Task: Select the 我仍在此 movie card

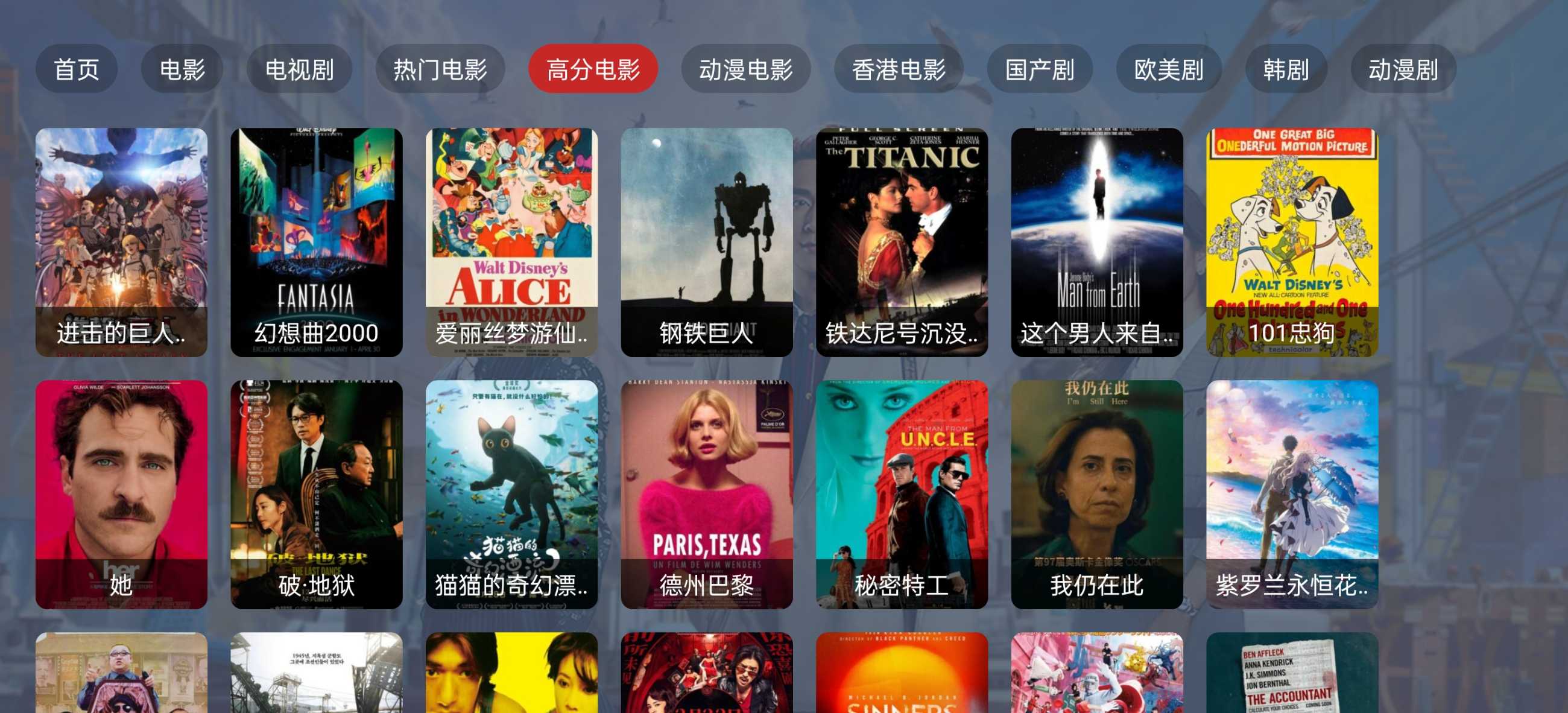Action: (x=1096, y=494)
